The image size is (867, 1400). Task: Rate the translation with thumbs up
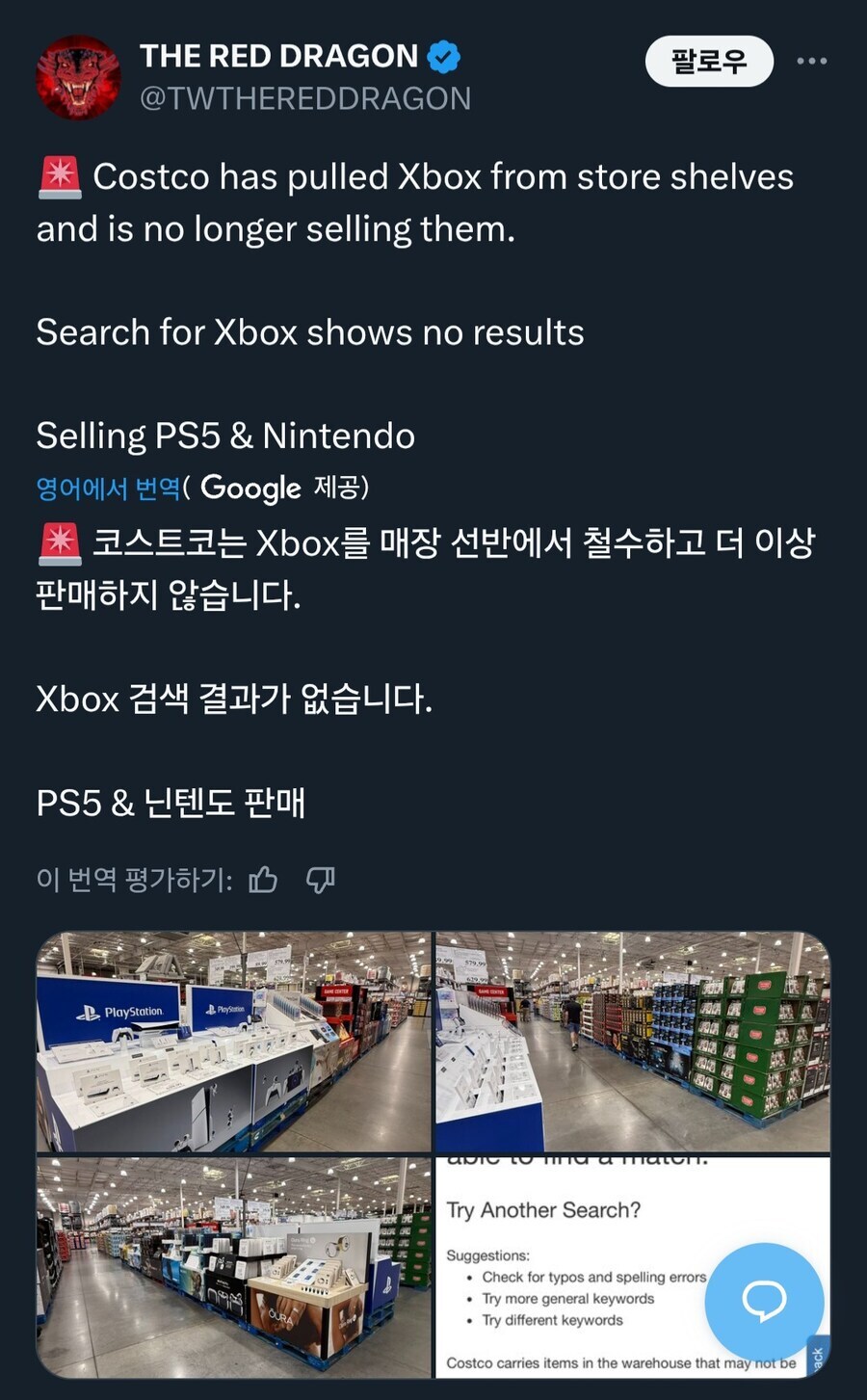[x=263, y=880]
